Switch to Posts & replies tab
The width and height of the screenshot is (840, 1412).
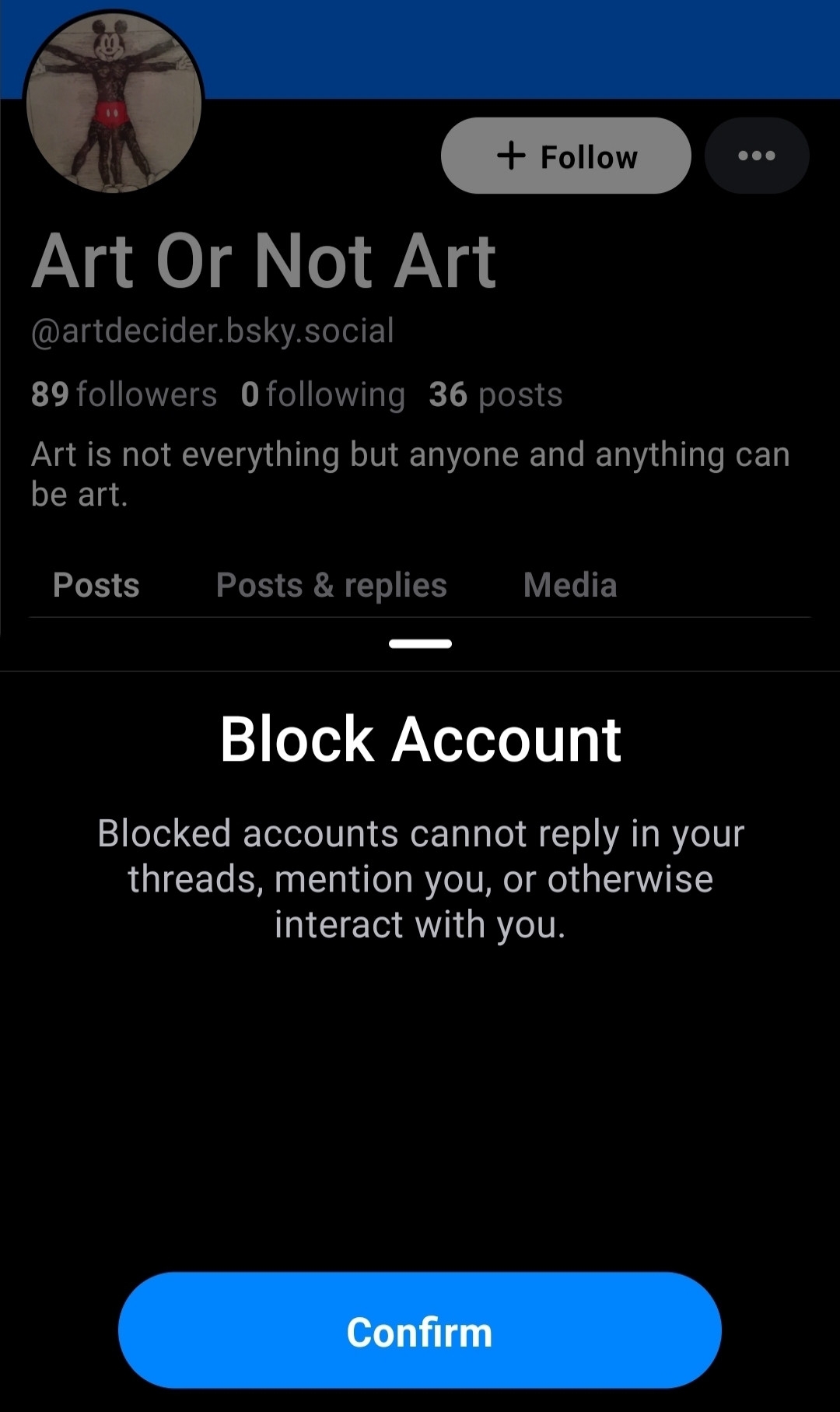coord(331,585)
